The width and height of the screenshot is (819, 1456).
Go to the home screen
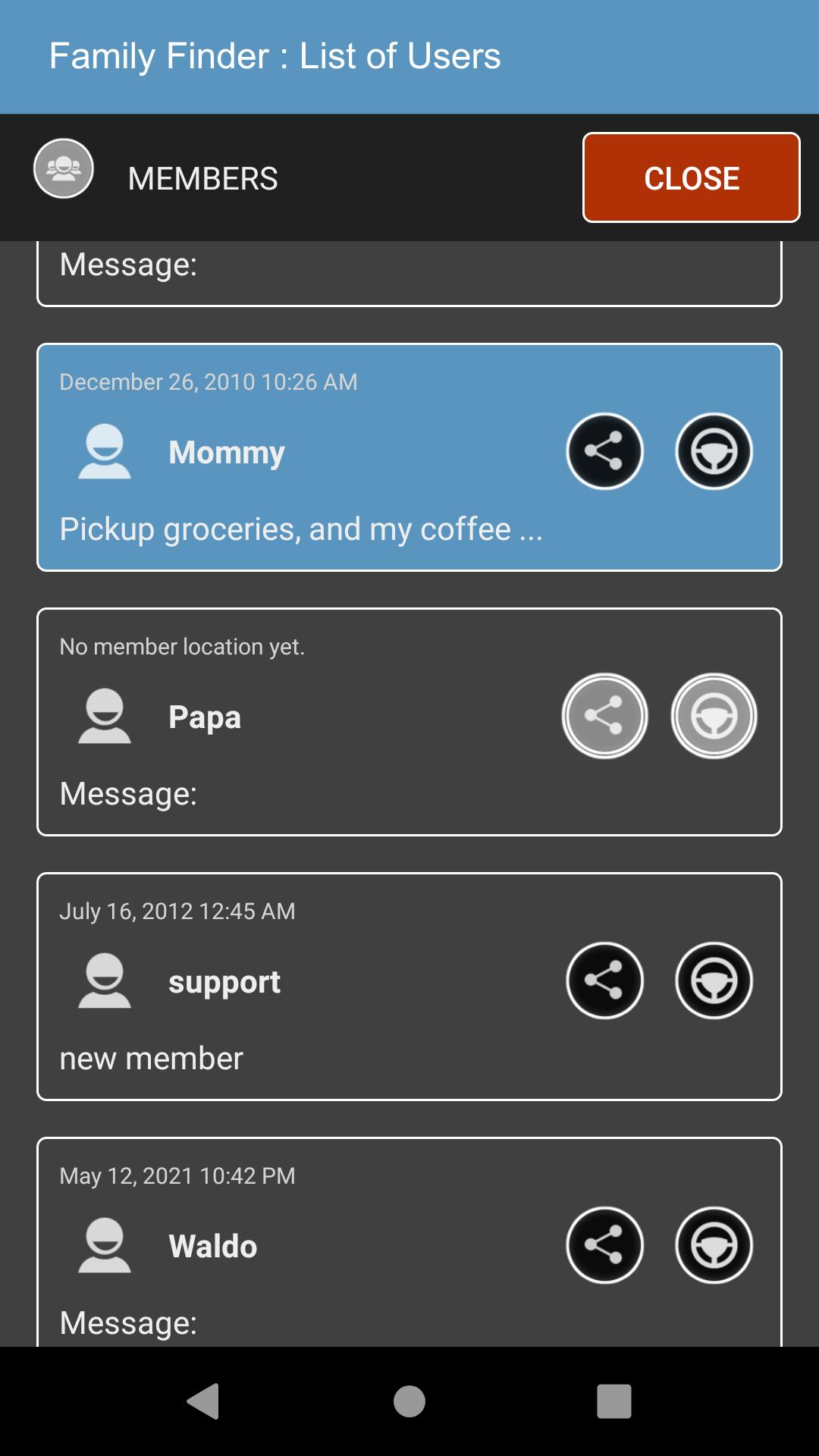pyautogui.click(x=409, y=1401)
